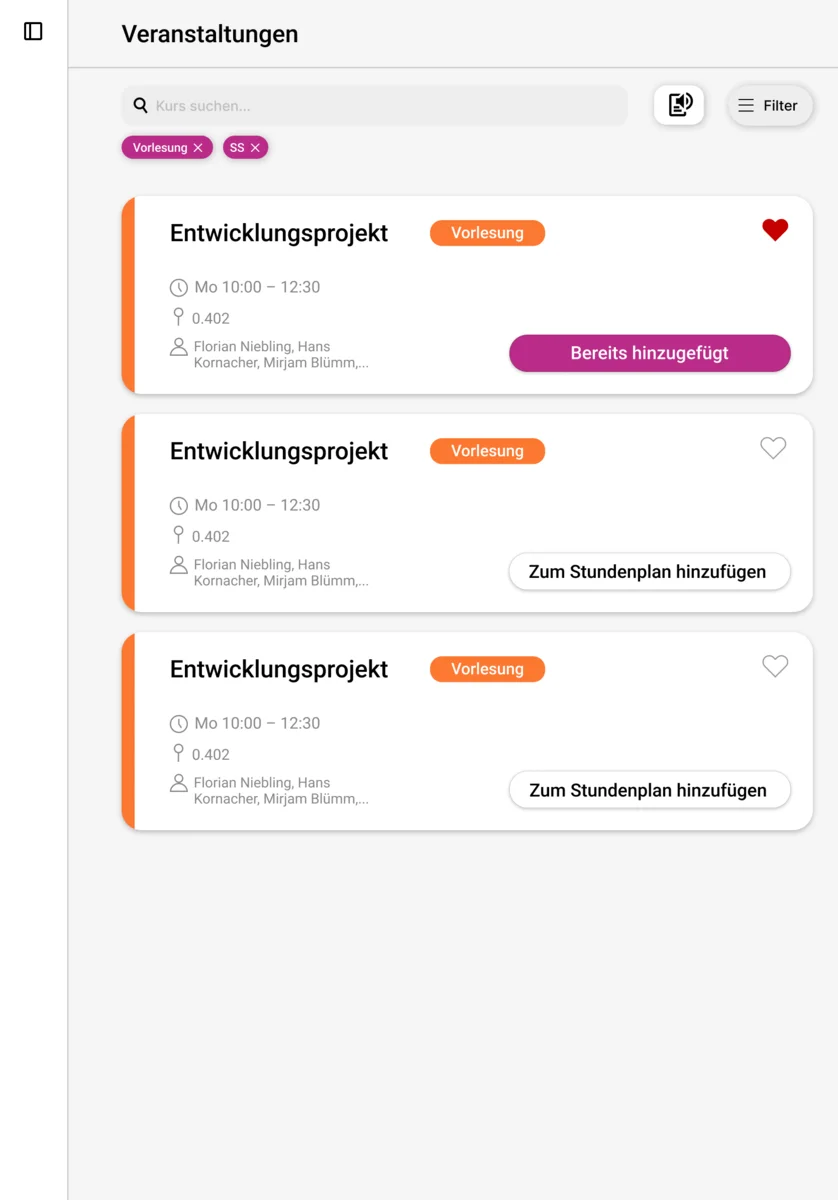
Task: Remove the SS filter chip
Action: (x=255, y=148)
